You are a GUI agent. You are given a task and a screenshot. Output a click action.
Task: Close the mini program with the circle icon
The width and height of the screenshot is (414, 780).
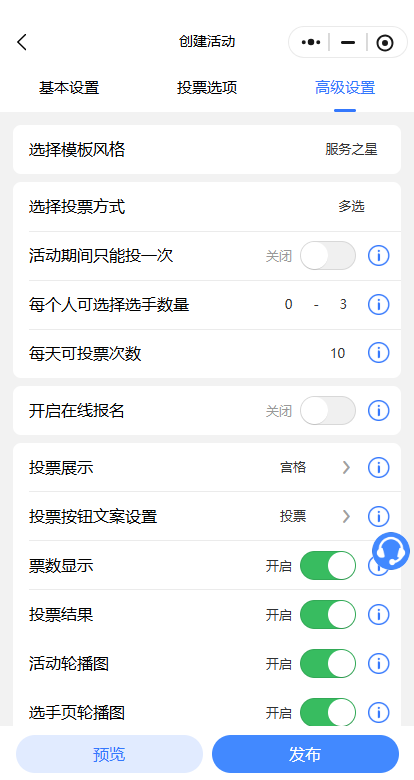tap(385, 43)
